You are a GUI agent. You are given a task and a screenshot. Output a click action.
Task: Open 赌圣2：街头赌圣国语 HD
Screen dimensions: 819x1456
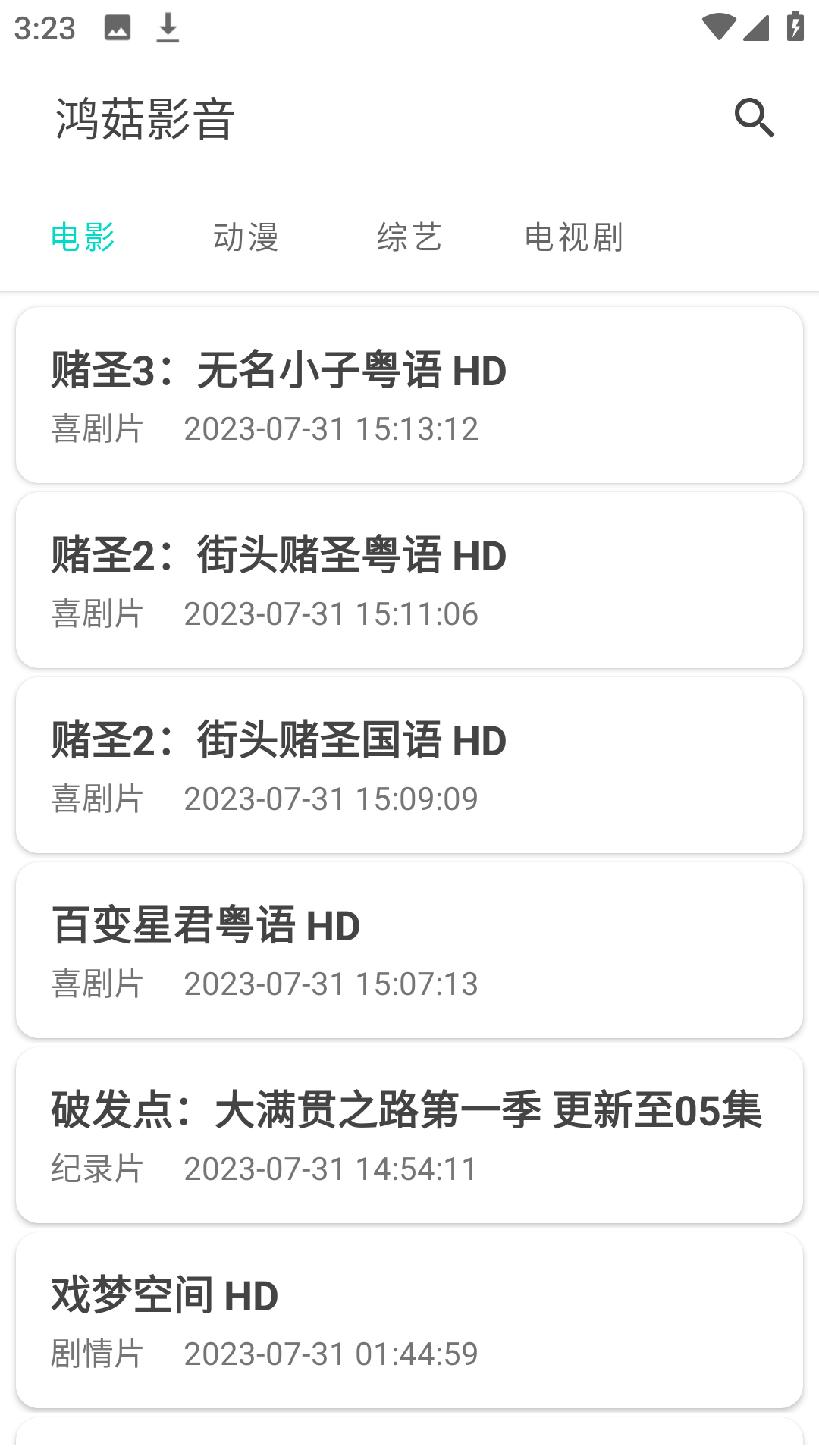pos(409,765)
